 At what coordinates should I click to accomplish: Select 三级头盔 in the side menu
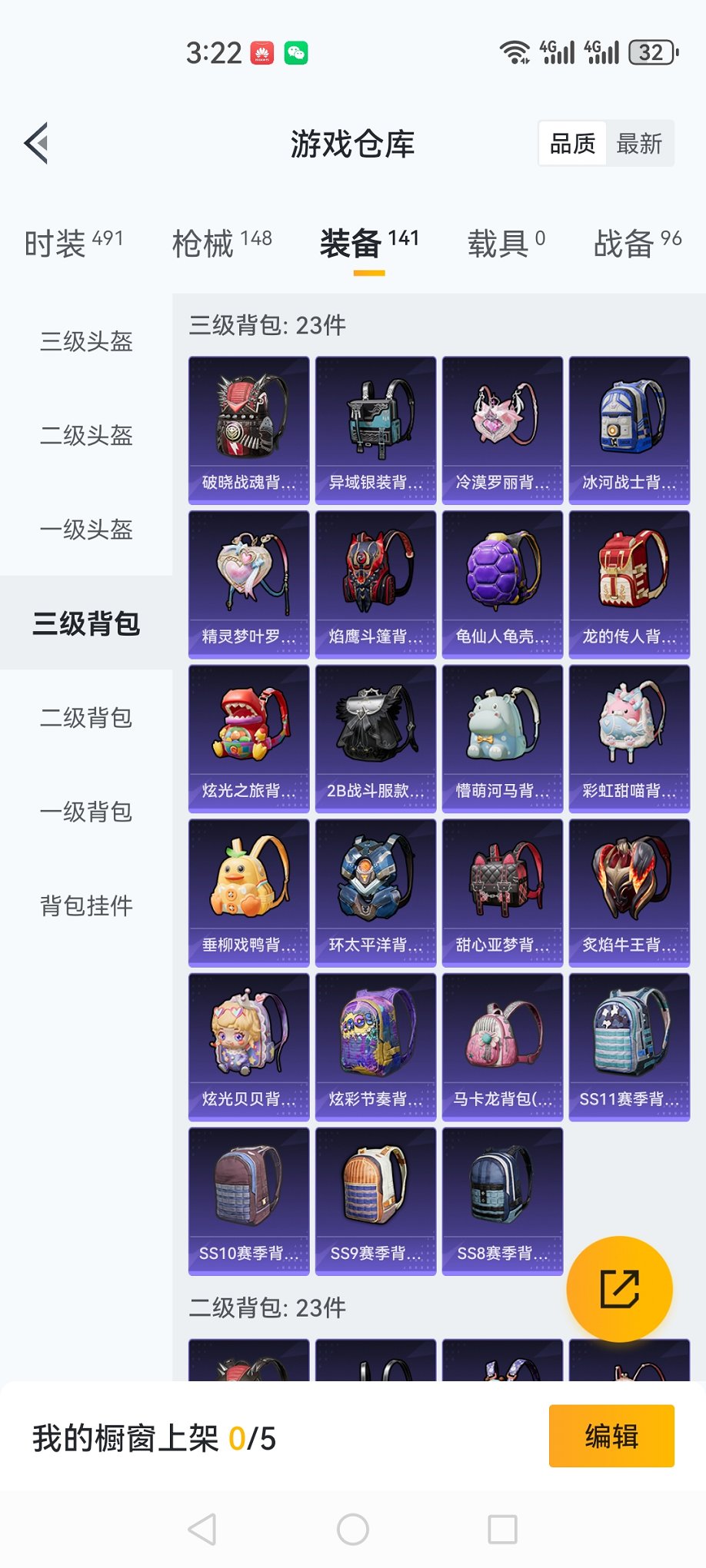(86, 341)
